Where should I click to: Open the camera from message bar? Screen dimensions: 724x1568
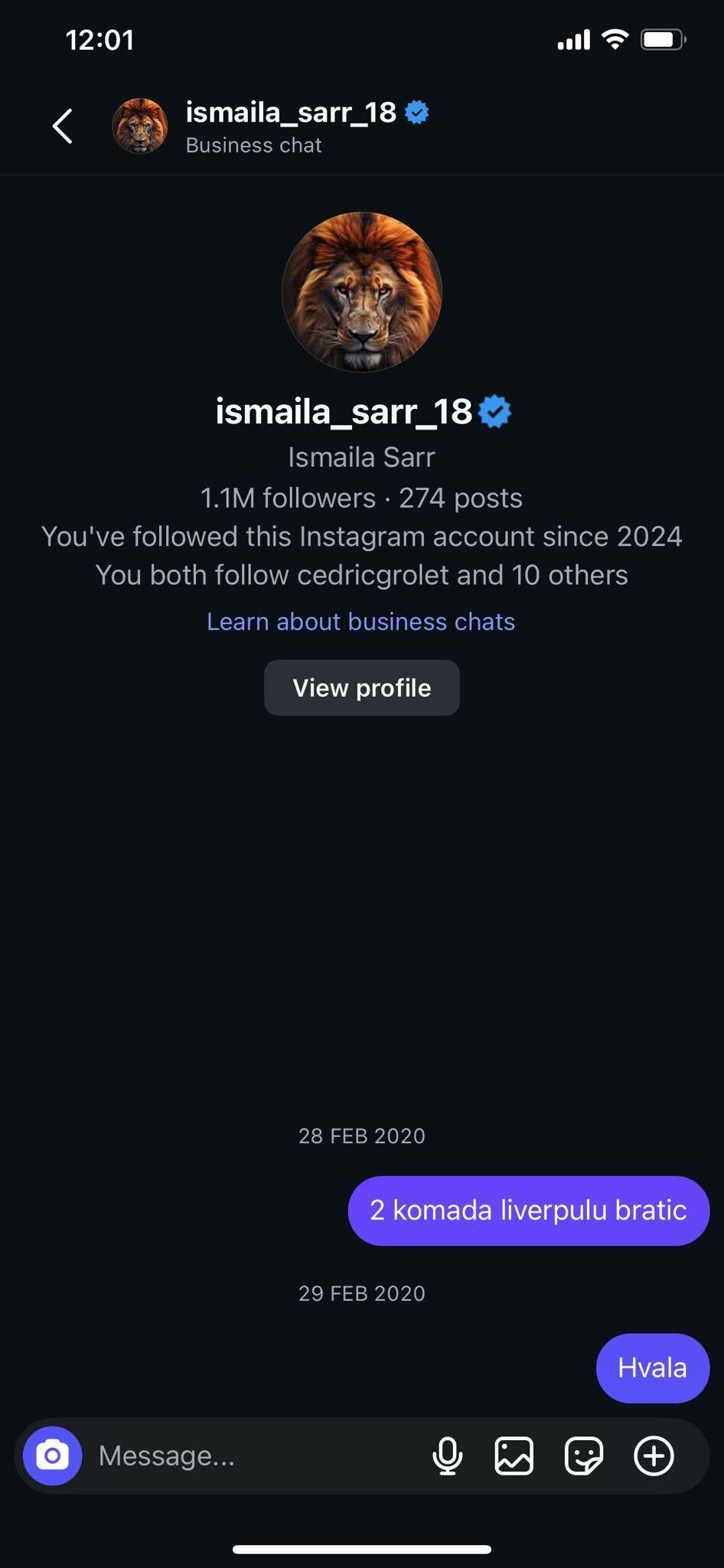coord(52,1455)
